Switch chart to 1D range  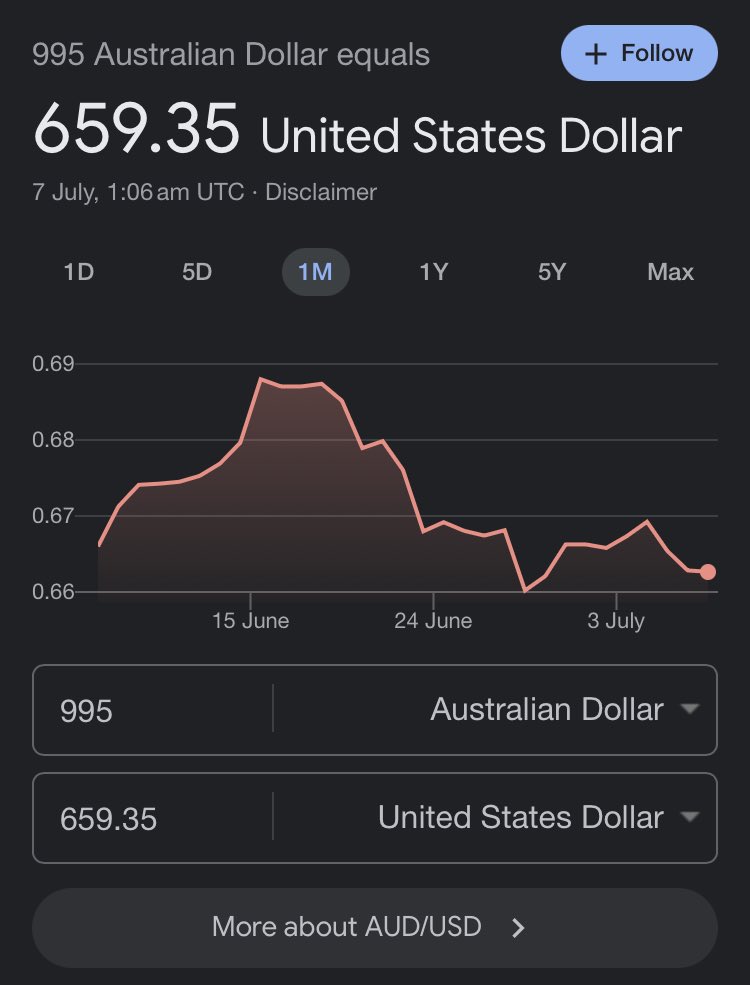coord(79,272)
